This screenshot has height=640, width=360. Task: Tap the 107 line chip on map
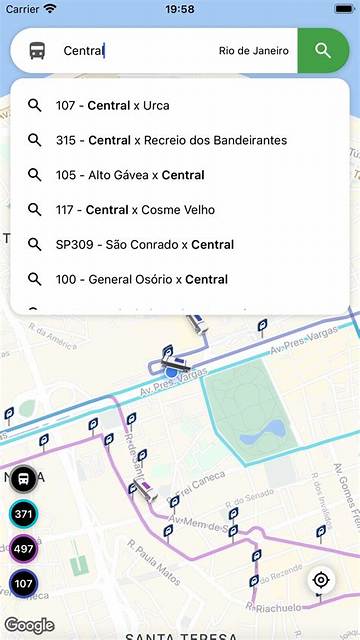tap(24, 584)
